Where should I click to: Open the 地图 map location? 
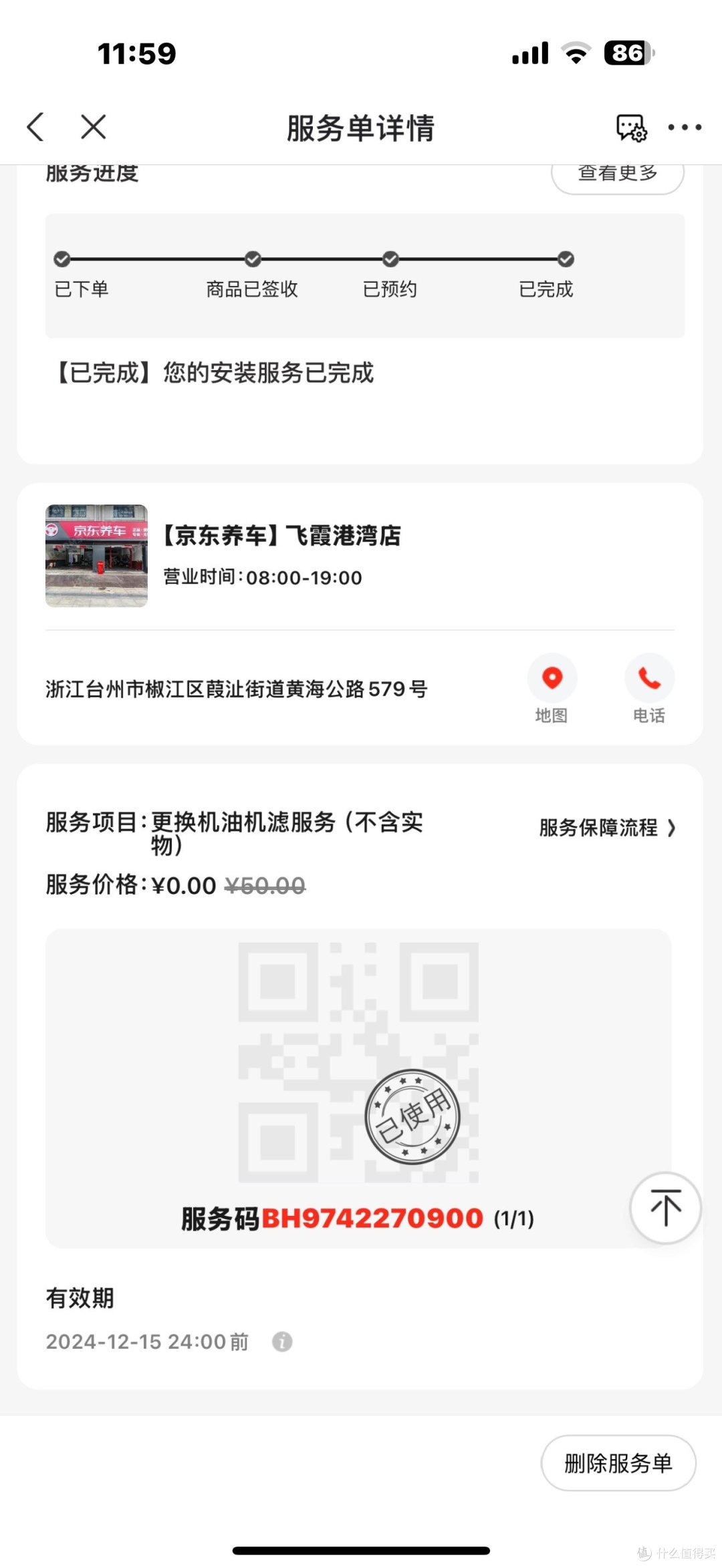[x=552, y=688]
